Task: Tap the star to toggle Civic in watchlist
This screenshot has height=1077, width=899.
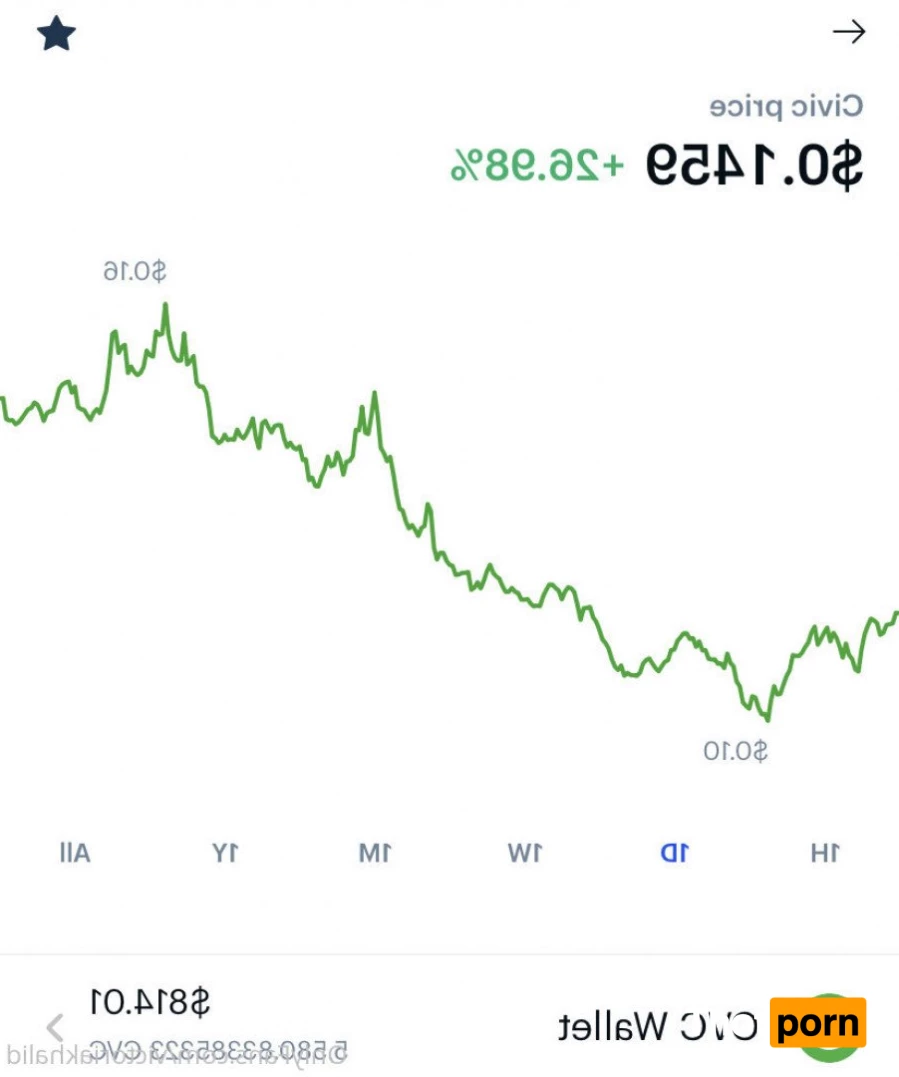Action: [x=56, y=34]
